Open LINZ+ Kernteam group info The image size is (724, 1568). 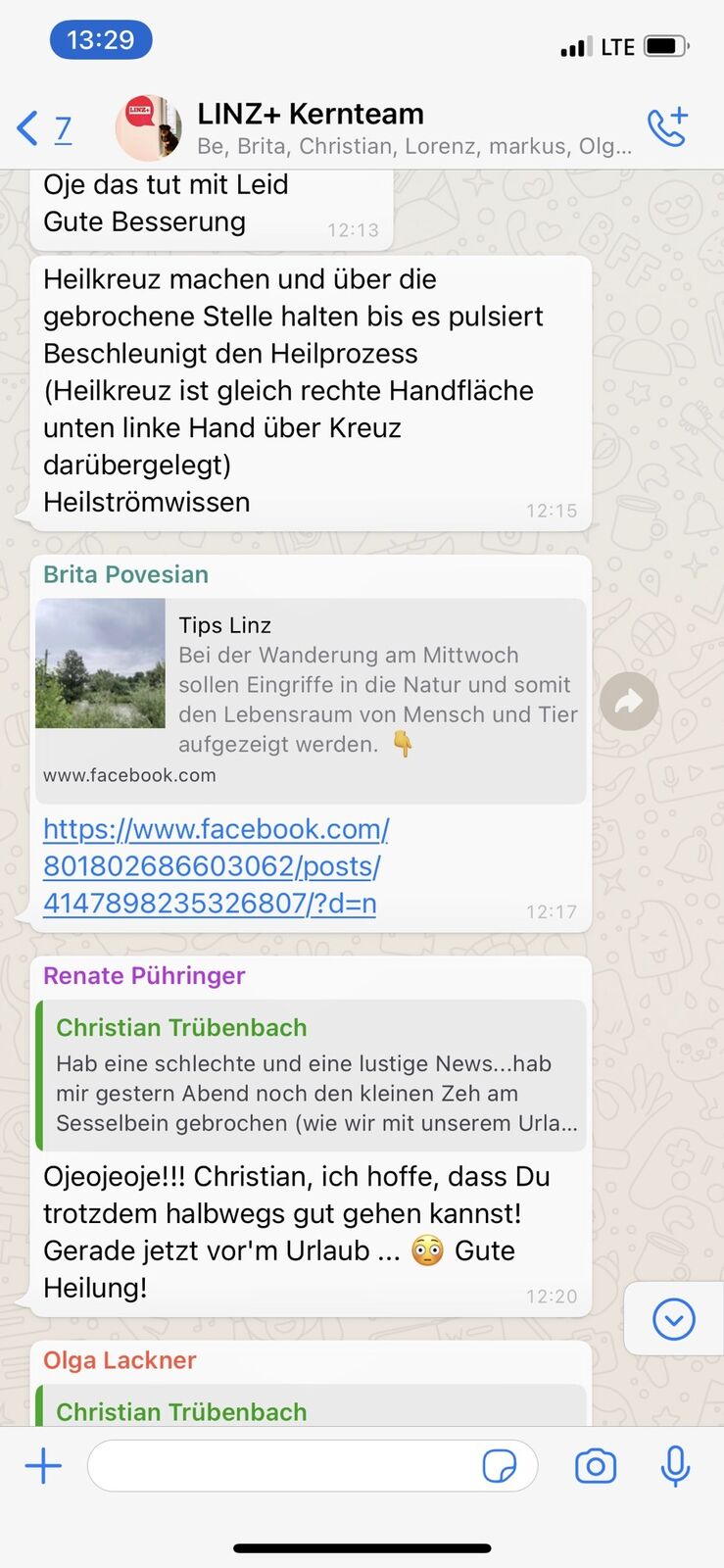pos(372,128)
